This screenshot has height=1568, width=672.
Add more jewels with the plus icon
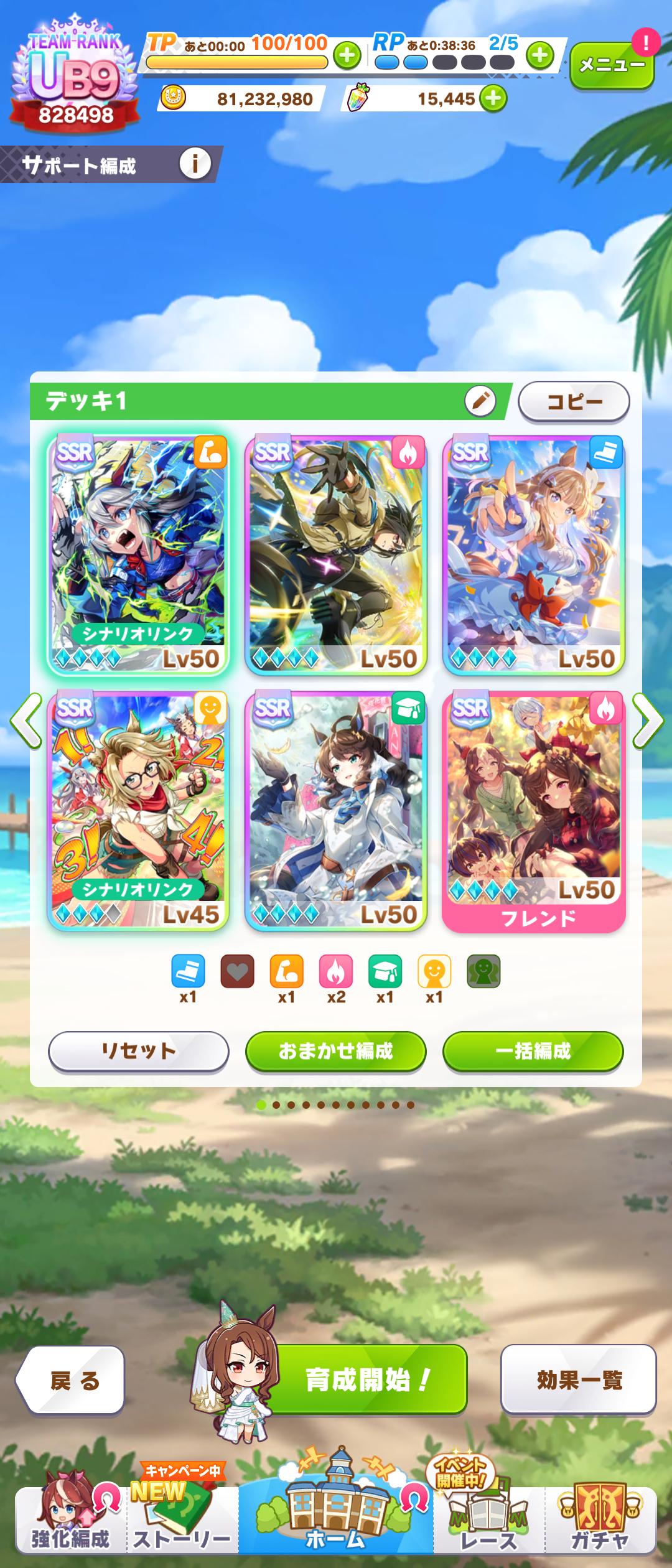493,98
